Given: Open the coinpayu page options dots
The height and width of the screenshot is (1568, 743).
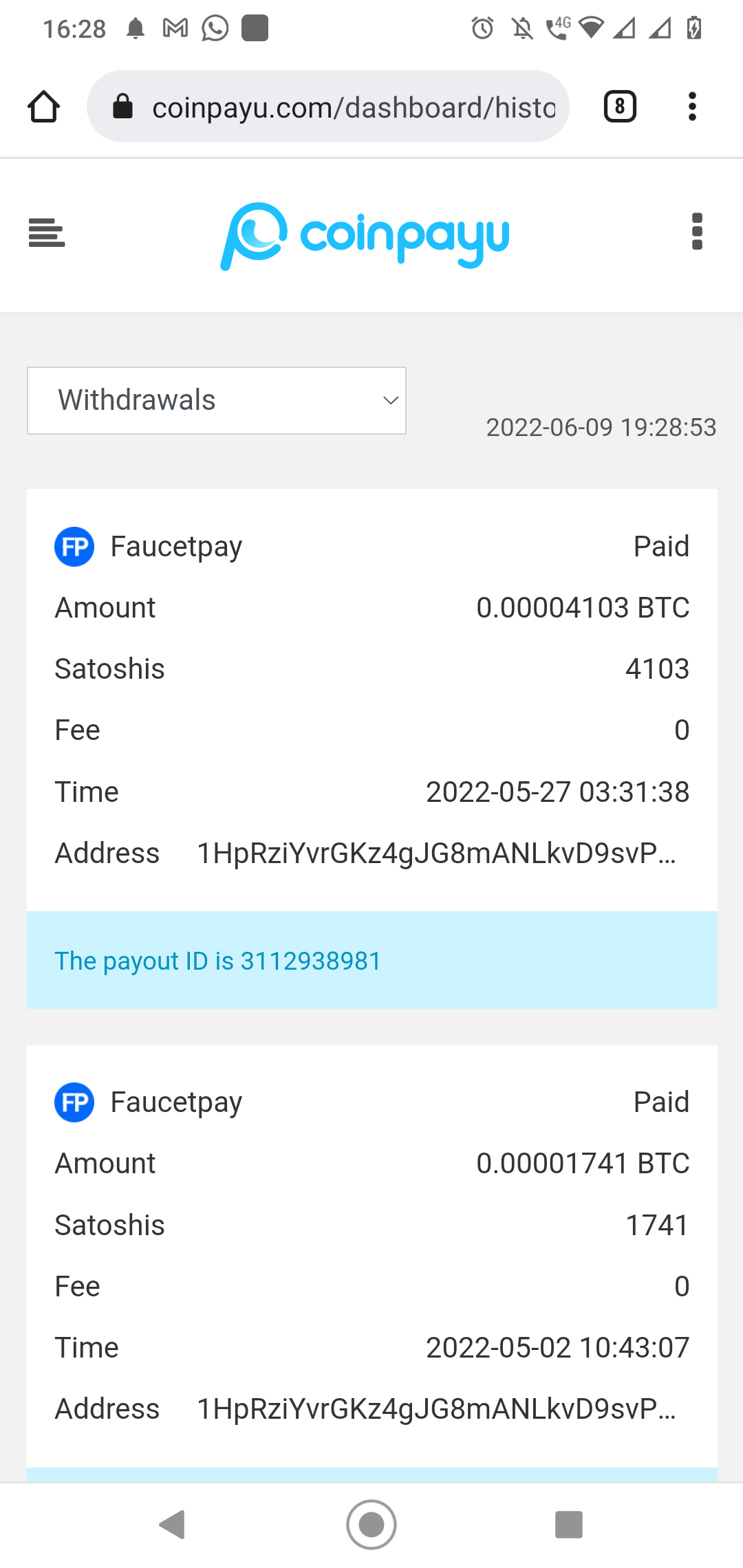Looking at the screenshot, I should (x=697, y=231).
